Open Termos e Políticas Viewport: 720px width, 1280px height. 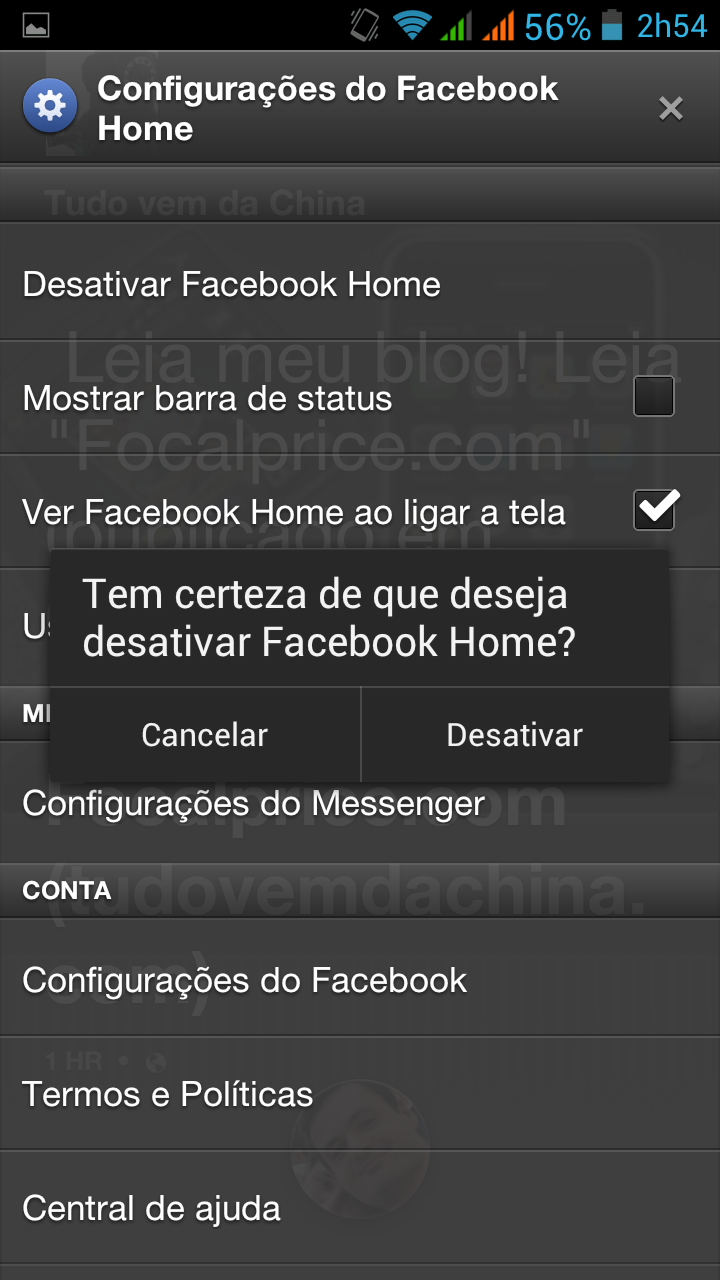pyautogui.click(x=360, y=1094)
